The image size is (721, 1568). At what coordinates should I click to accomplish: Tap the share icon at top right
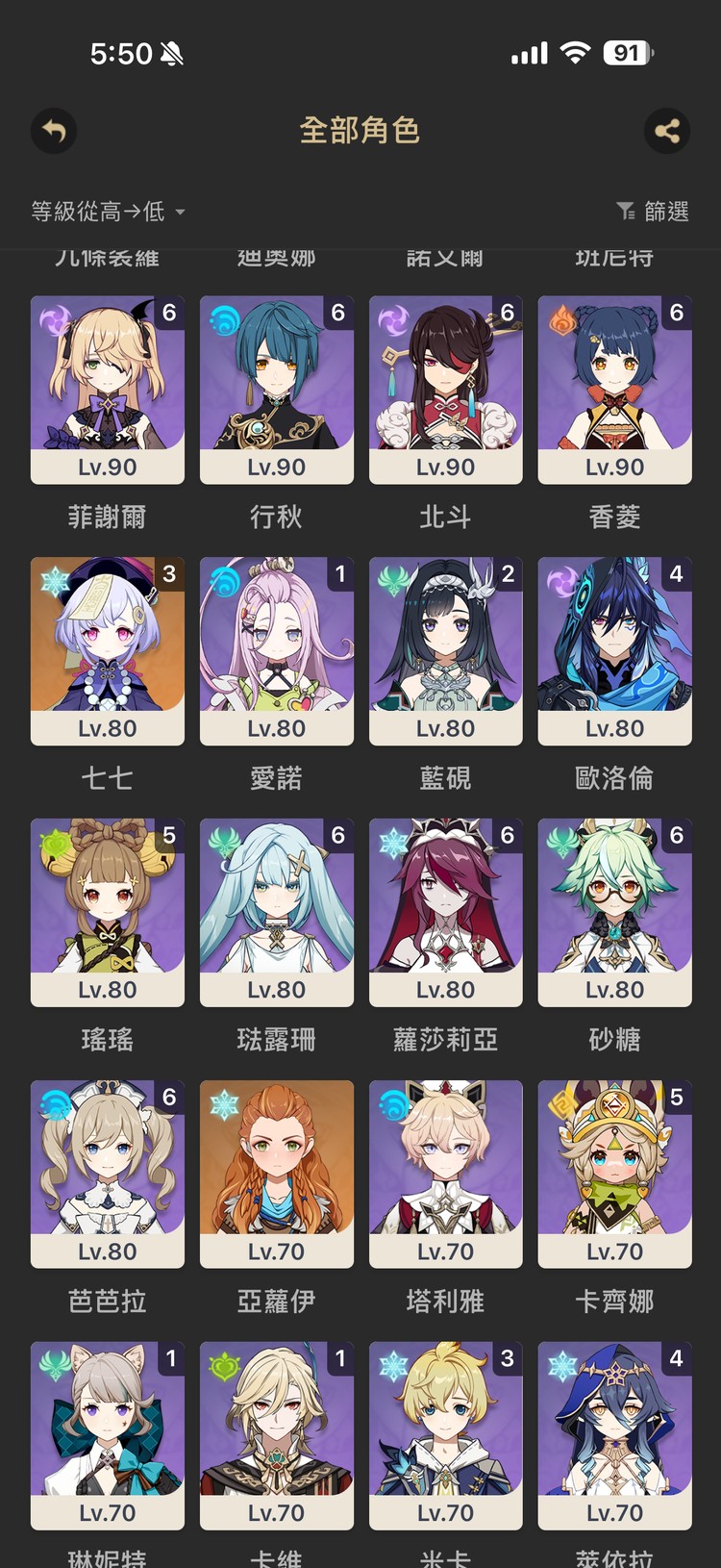click(668, 132)
